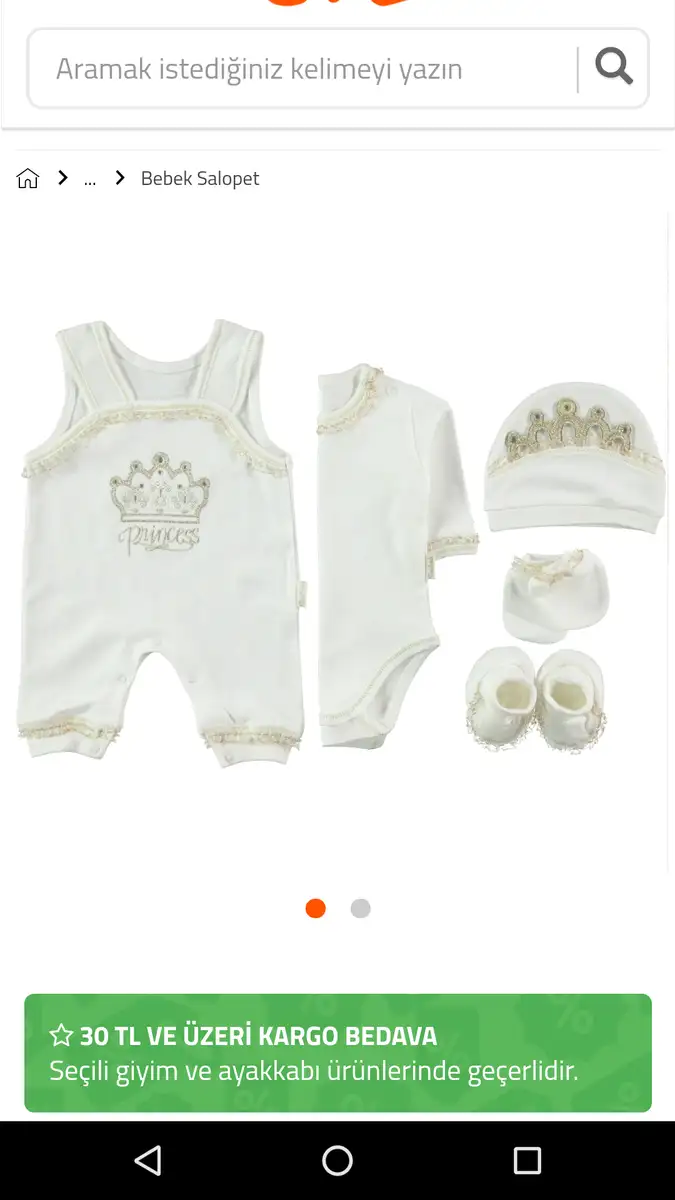The width and height of the screenshot is (675, 1200).
Task: Tap the magnifying glass search icon
Action: [x=614, y=68]
